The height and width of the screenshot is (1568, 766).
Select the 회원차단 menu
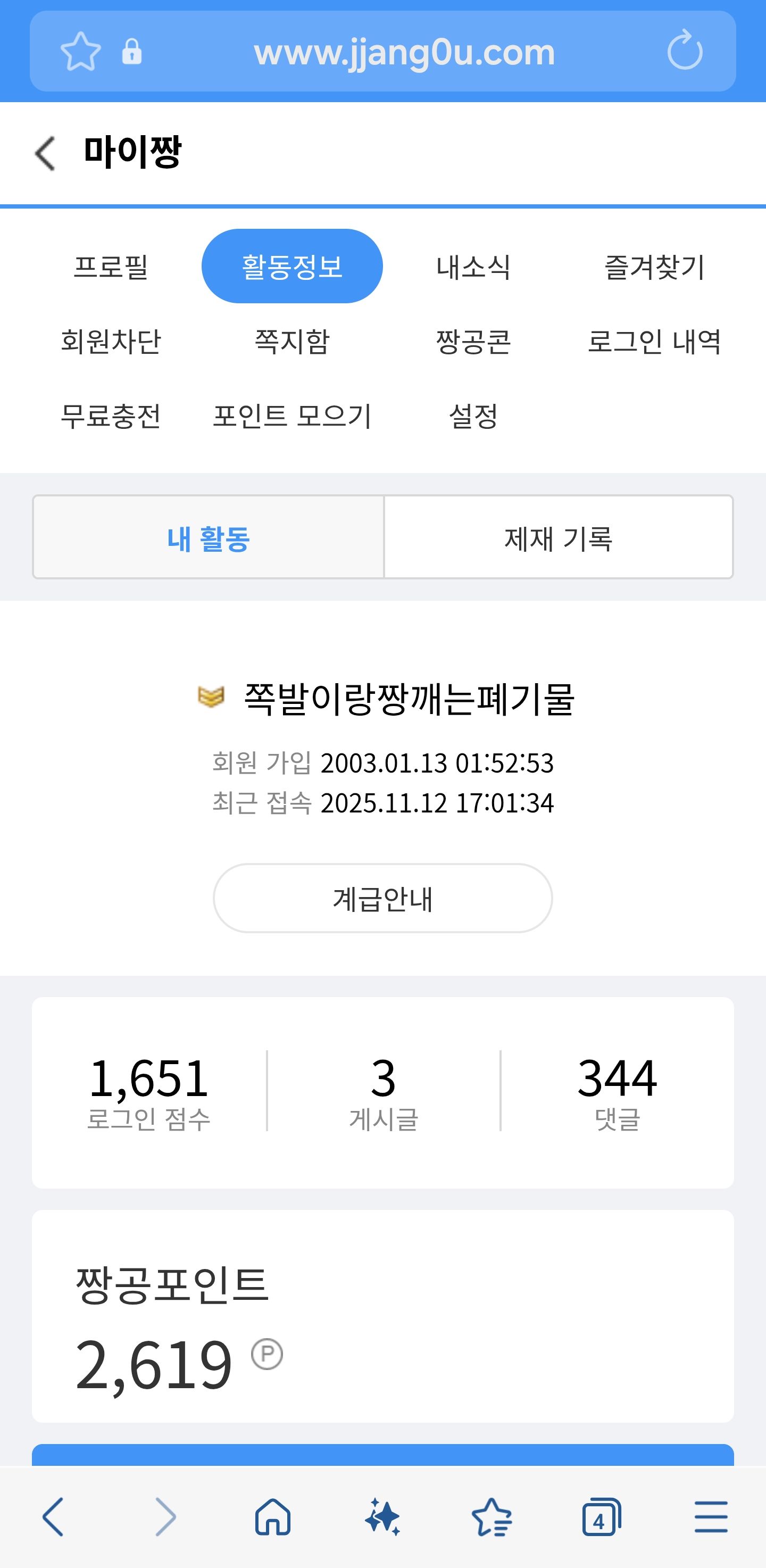[111, 341]
